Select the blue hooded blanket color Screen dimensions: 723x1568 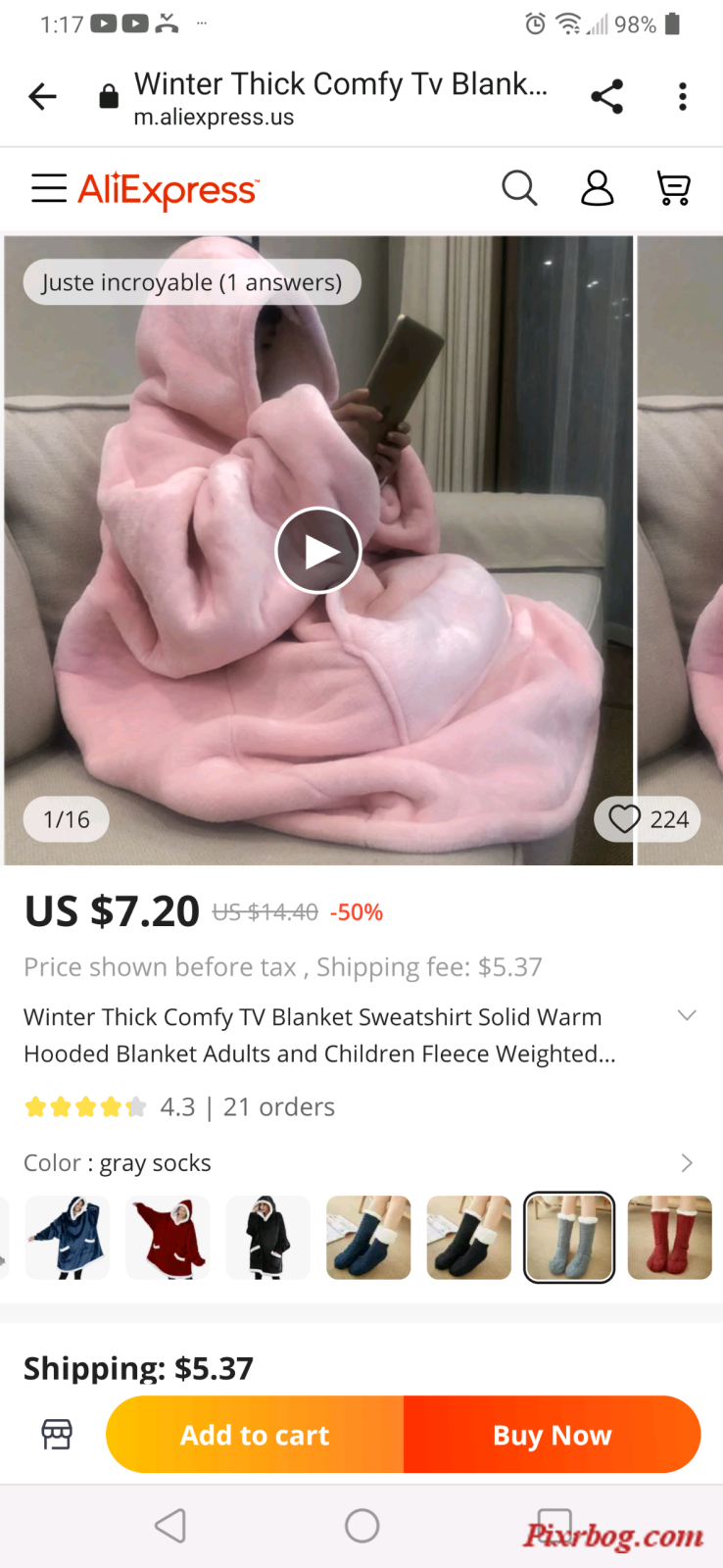coord(67,1237)
